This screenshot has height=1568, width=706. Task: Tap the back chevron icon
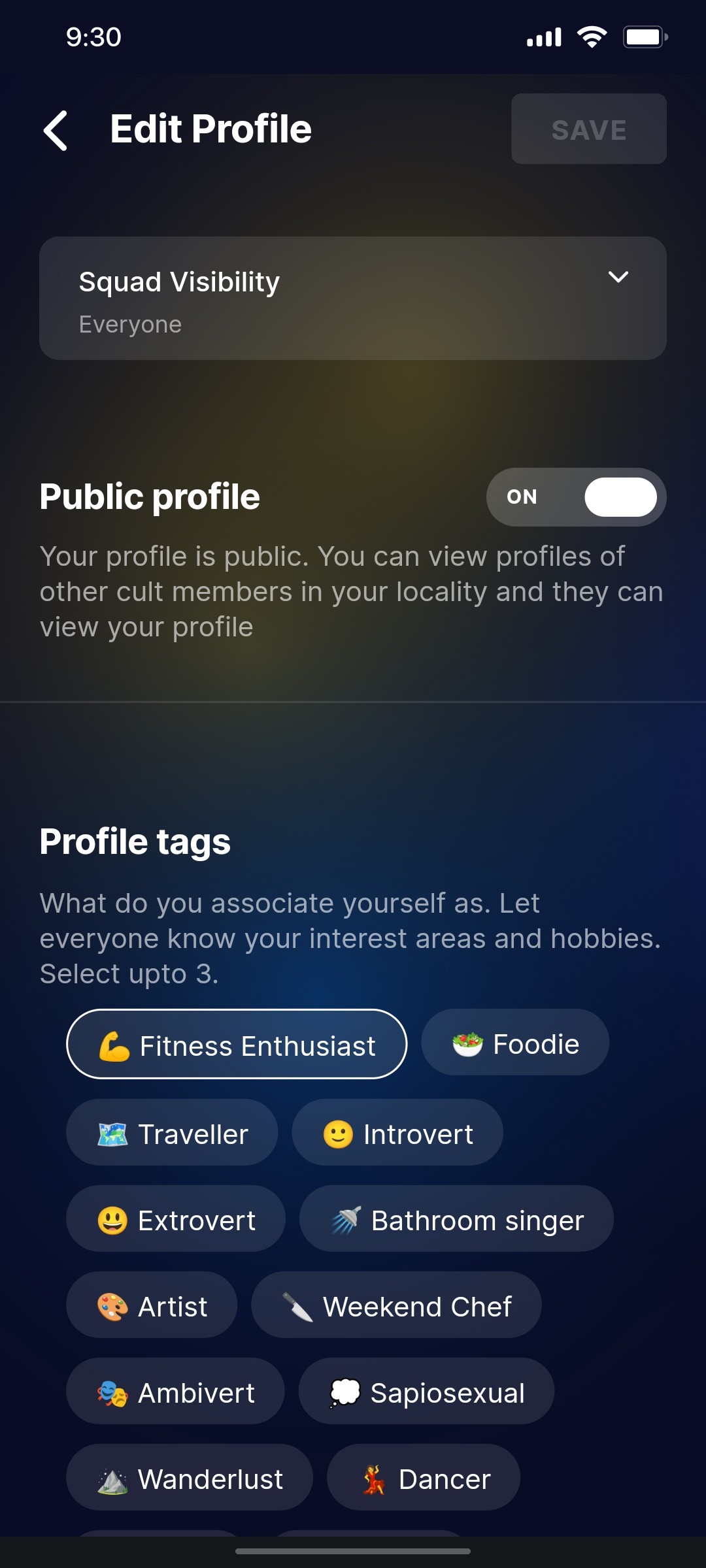(x=55, y=129)
